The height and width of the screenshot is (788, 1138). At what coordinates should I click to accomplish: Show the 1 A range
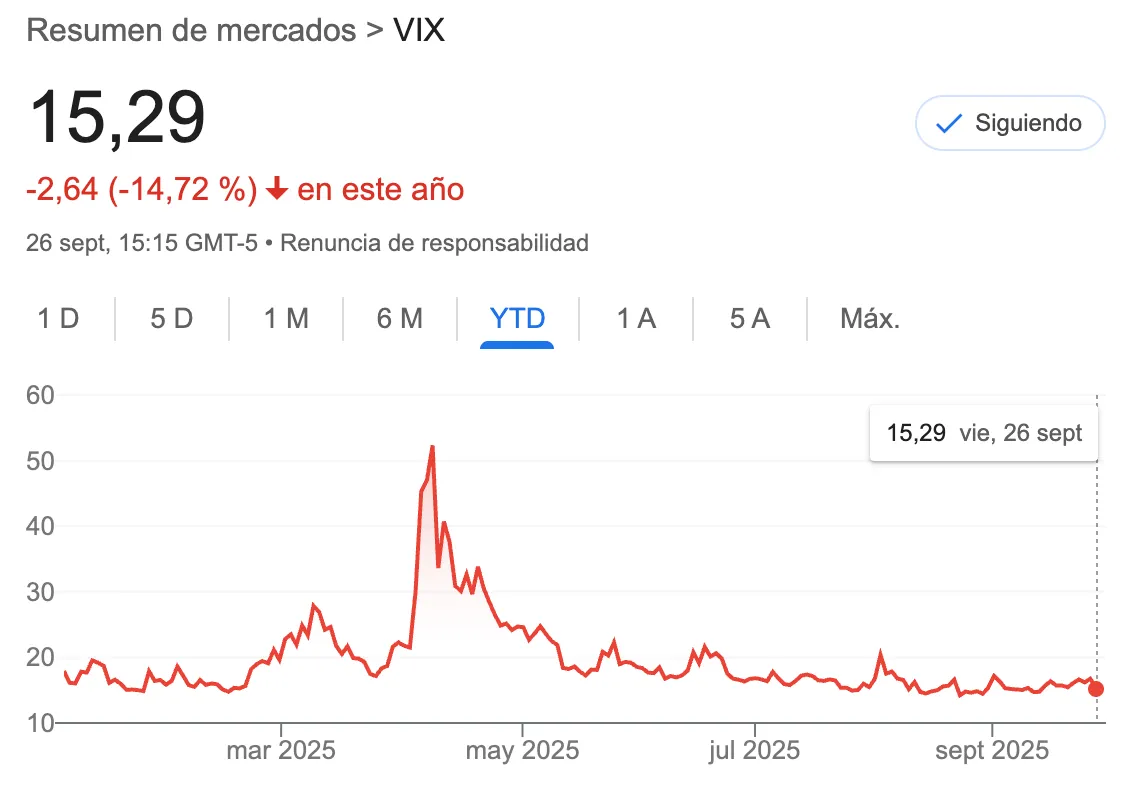coord(636,319)
